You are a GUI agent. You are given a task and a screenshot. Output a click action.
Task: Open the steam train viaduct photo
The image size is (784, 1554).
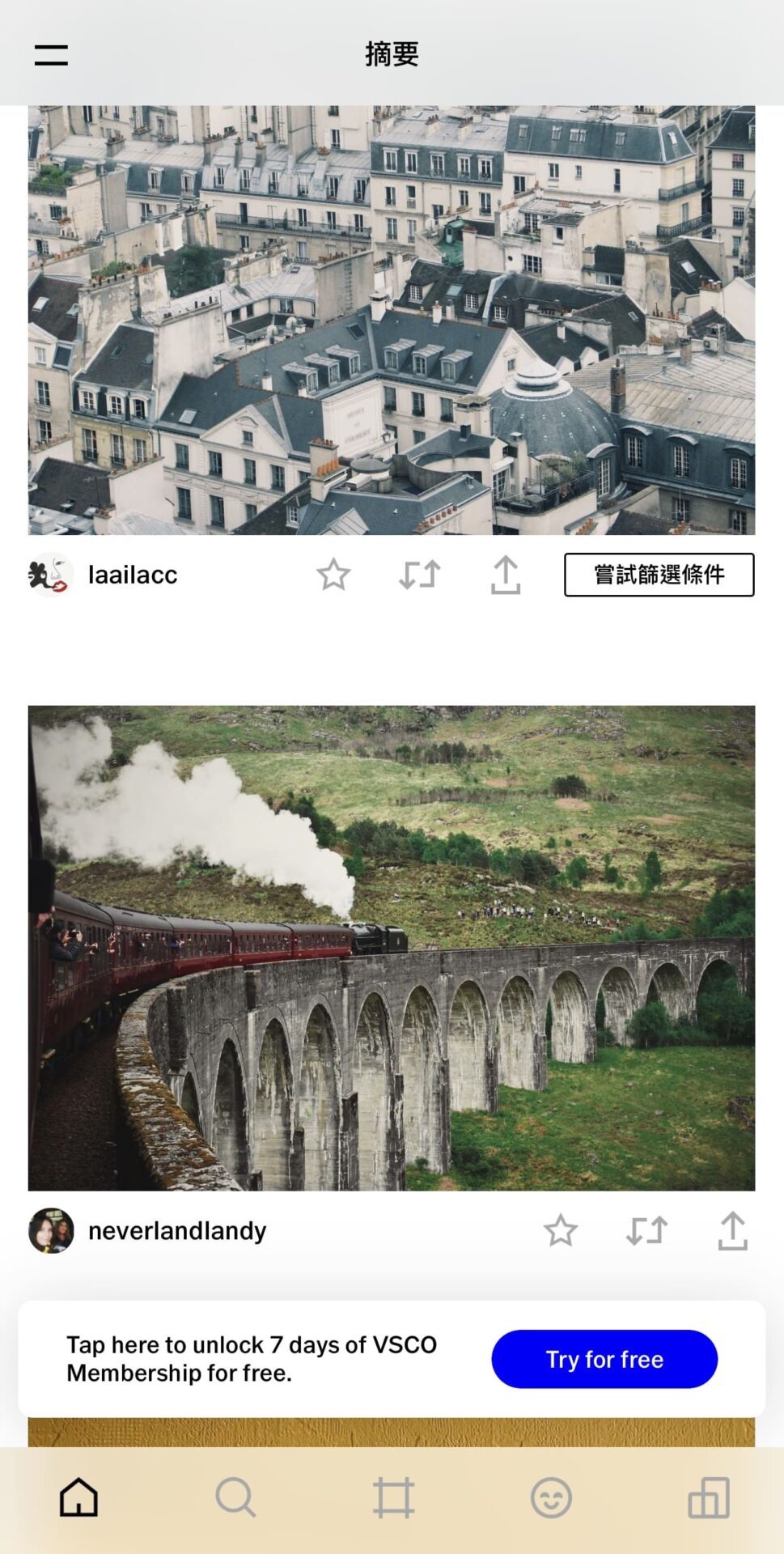tap(392, 948)
